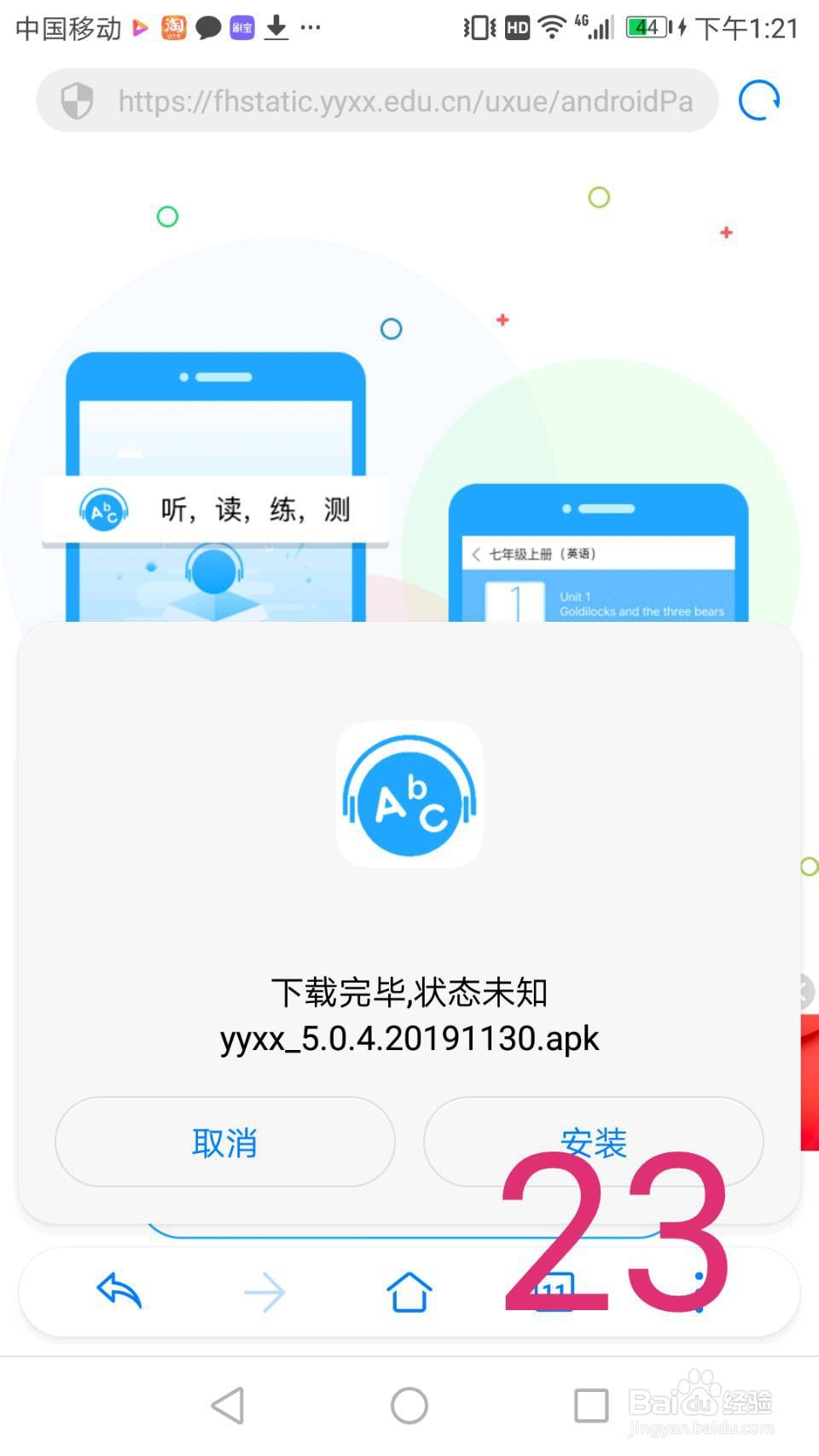Open the download notification icon in status bar

coord(275,26)
